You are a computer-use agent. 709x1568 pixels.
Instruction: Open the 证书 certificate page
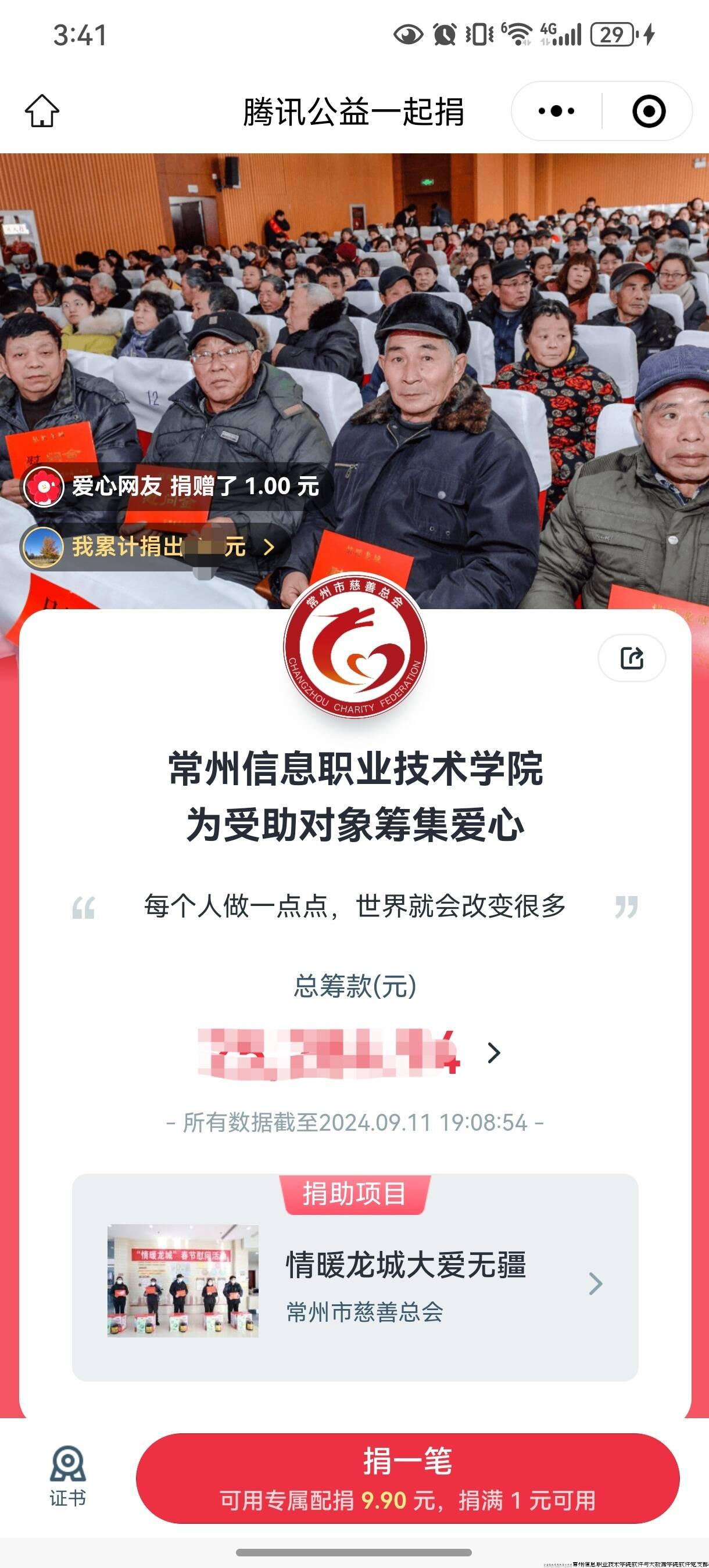67,1476
